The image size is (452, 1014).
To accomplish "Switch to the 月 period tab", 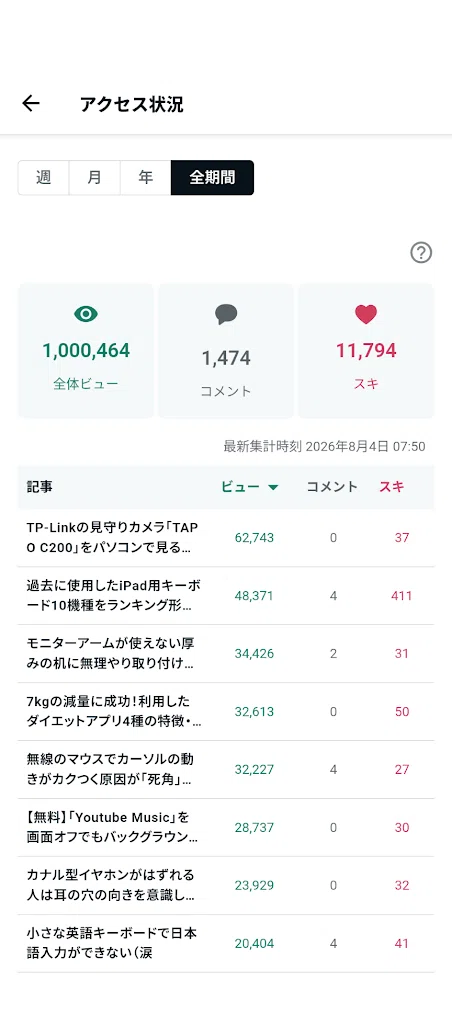I will [x=94, y=178].
